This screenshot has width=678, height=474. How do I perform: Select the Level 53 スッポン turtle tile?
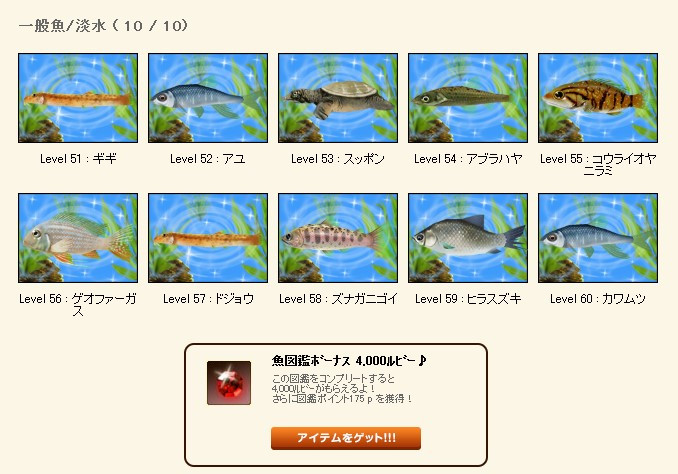(334, 98)
